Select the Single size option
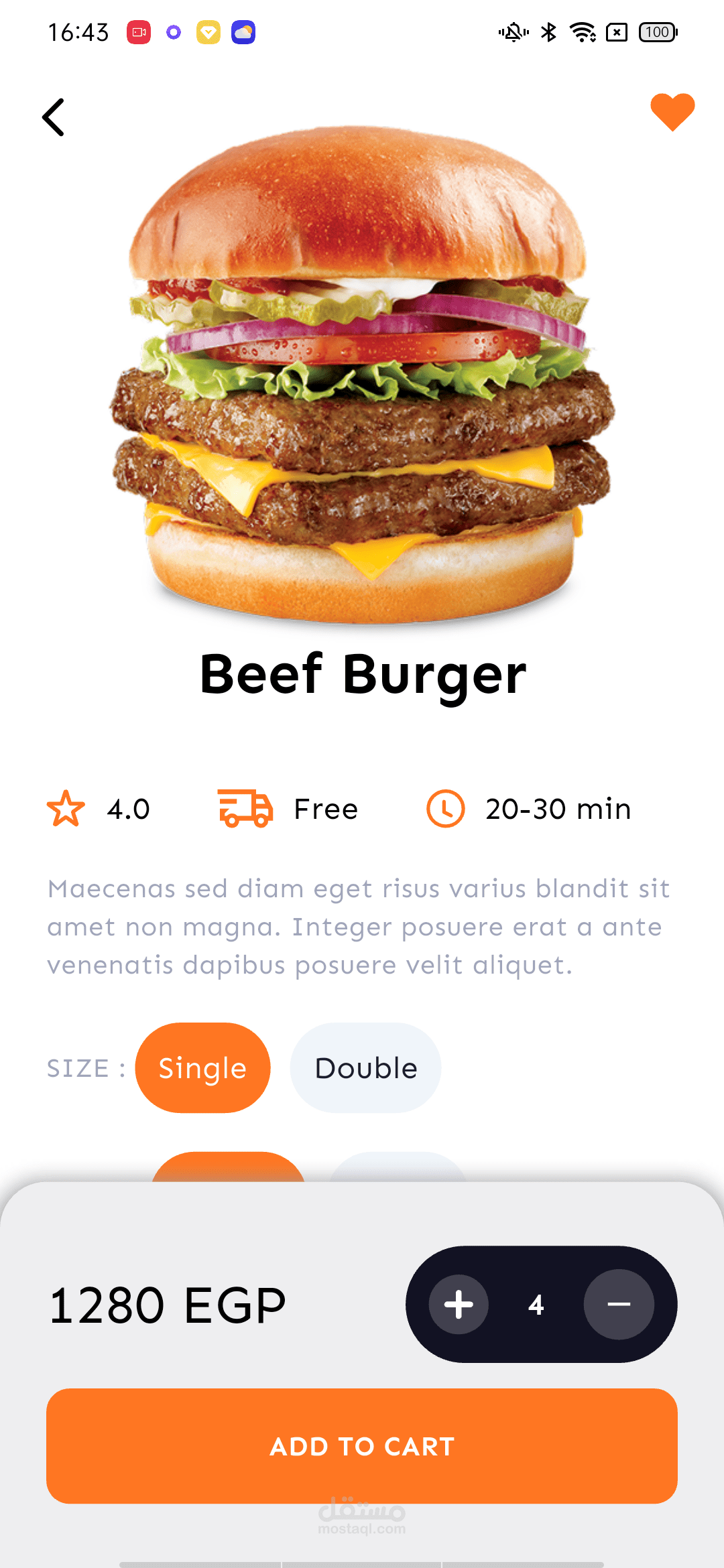This screenshot has height=1568, width=724. pyautogui.click(x=202, y=1067)
